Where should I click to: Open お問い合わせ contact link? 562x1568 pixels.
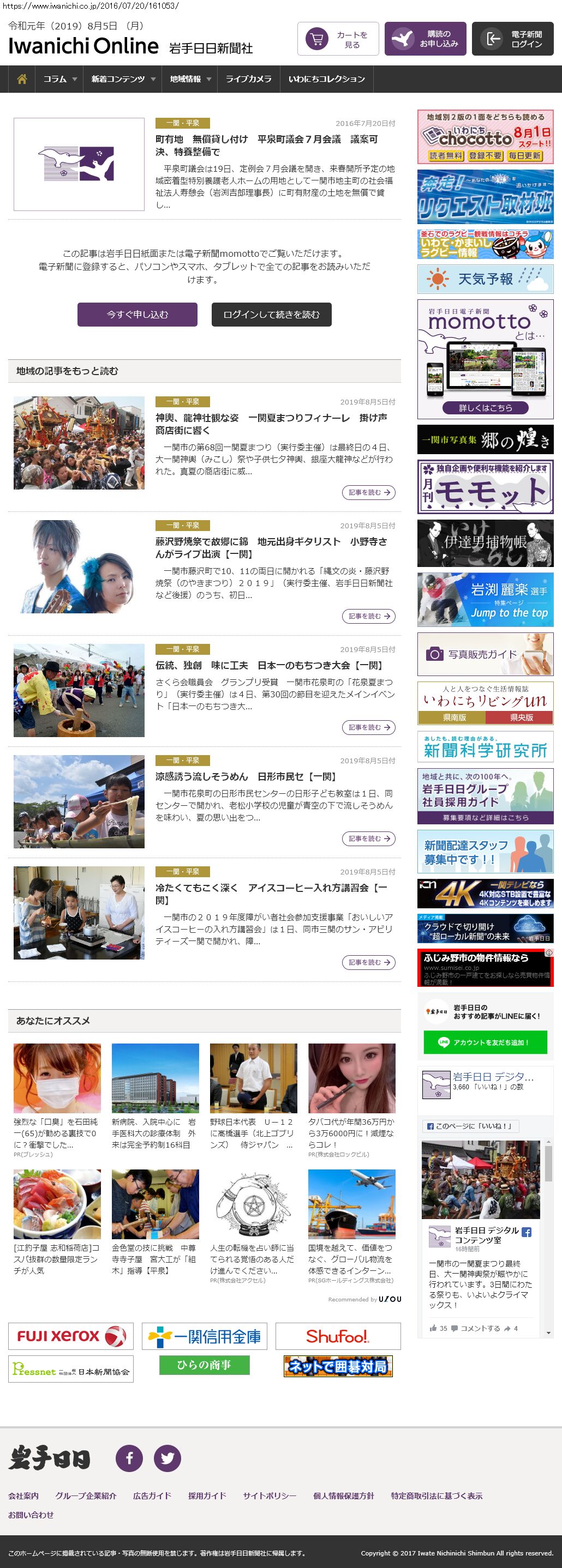point(31,1515)
